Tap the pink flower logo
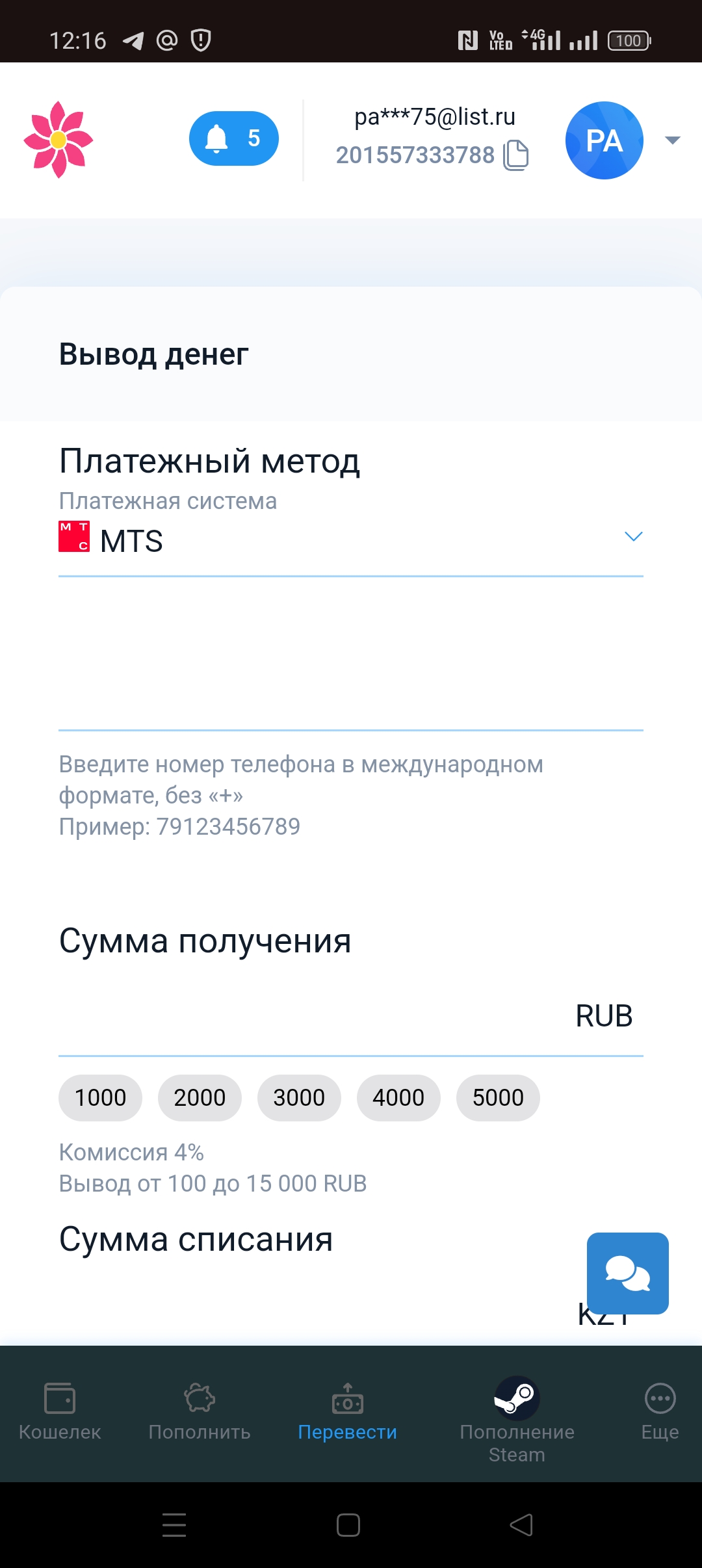Screen dimensions: 702x1568 [x=58, y=139]
